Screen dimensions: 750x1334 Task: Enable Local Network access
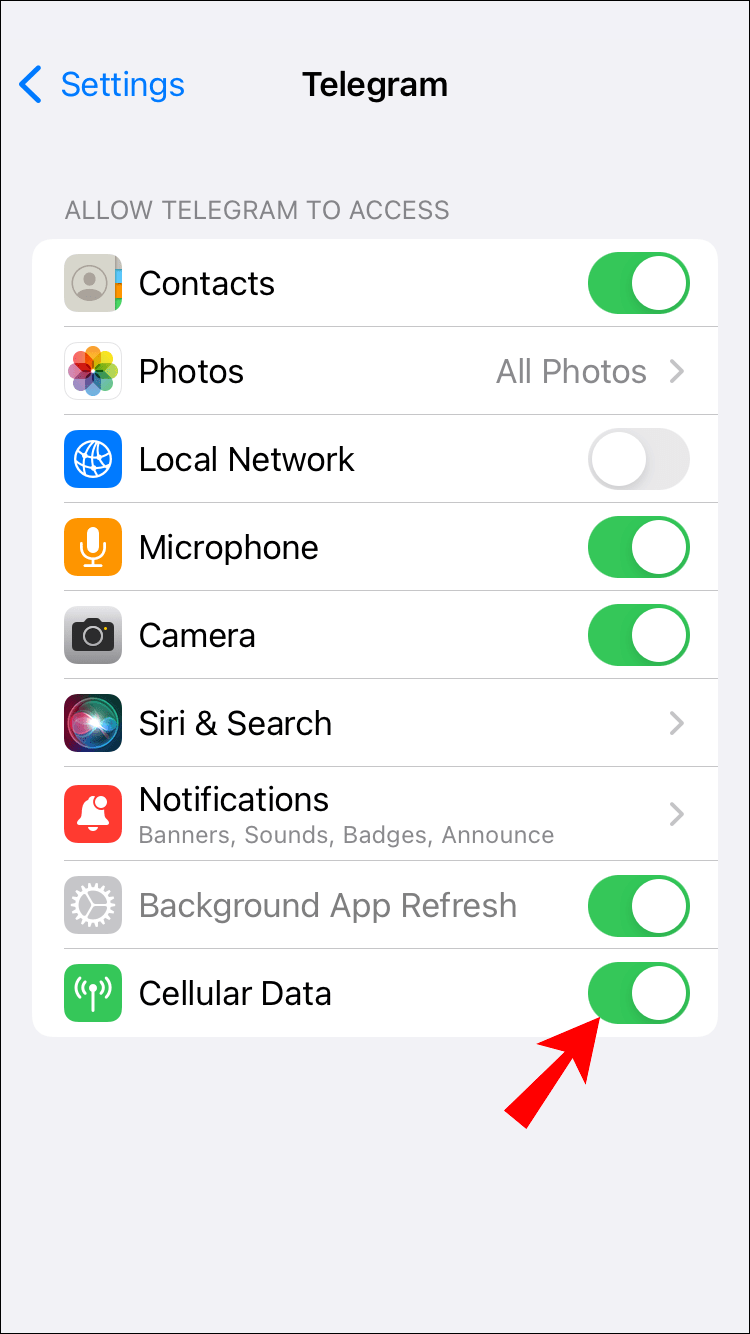[639, 459]
